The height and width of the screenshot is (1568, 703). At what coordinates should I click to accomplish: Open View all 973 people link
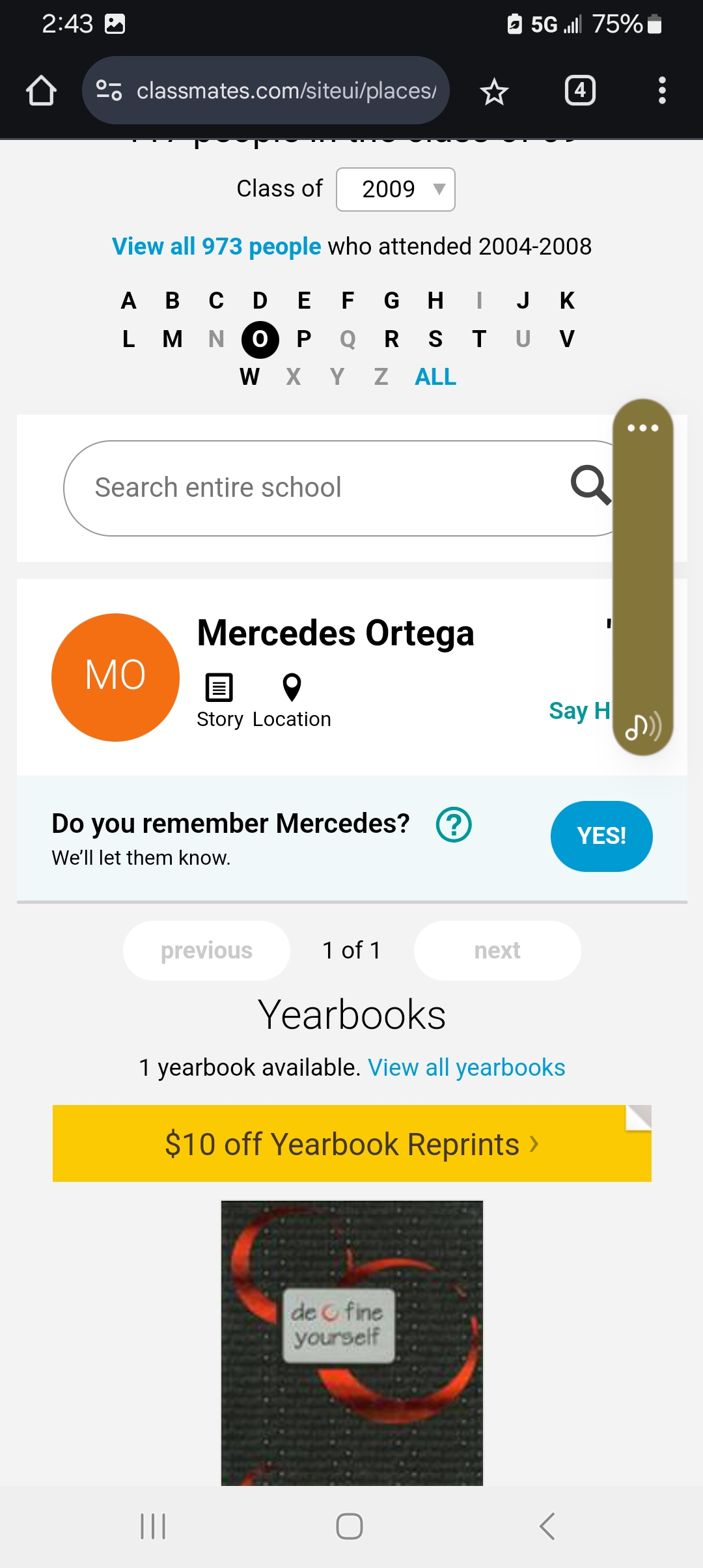point(217,247)
